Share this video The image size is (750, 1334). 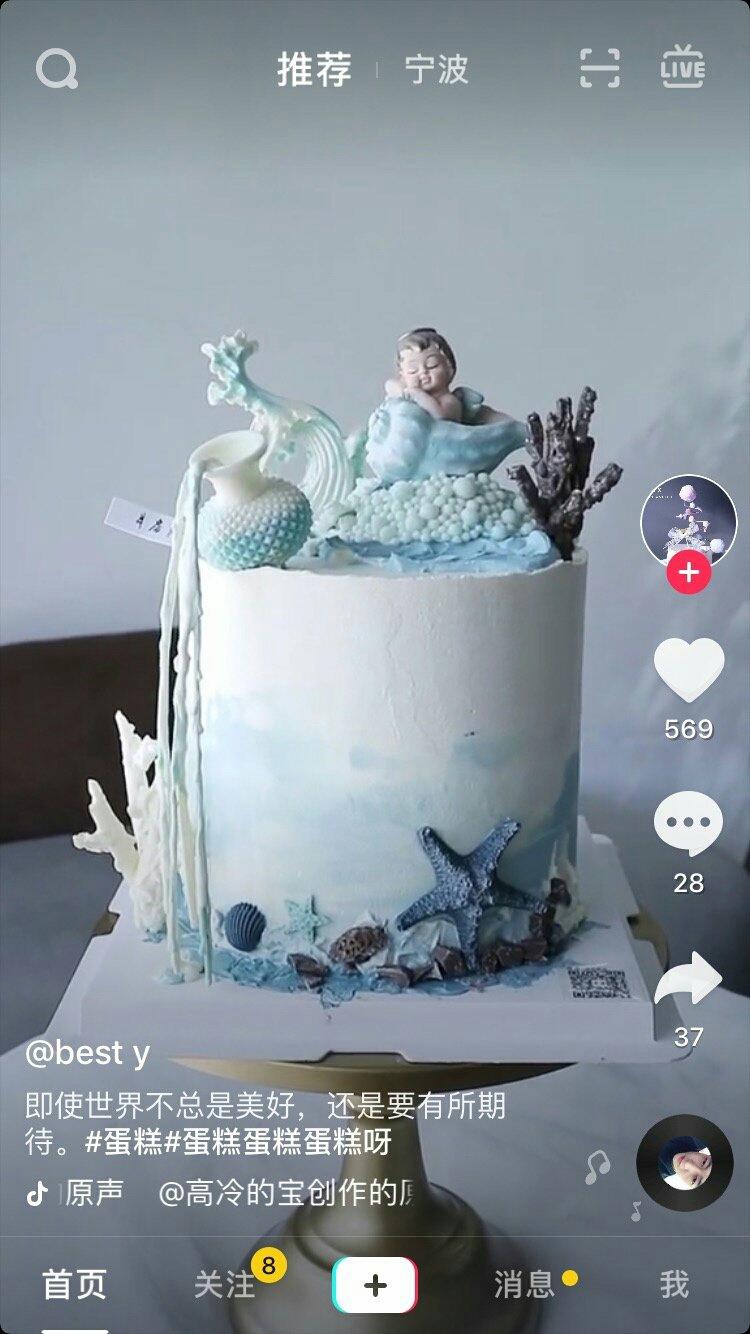click(688, 979)
